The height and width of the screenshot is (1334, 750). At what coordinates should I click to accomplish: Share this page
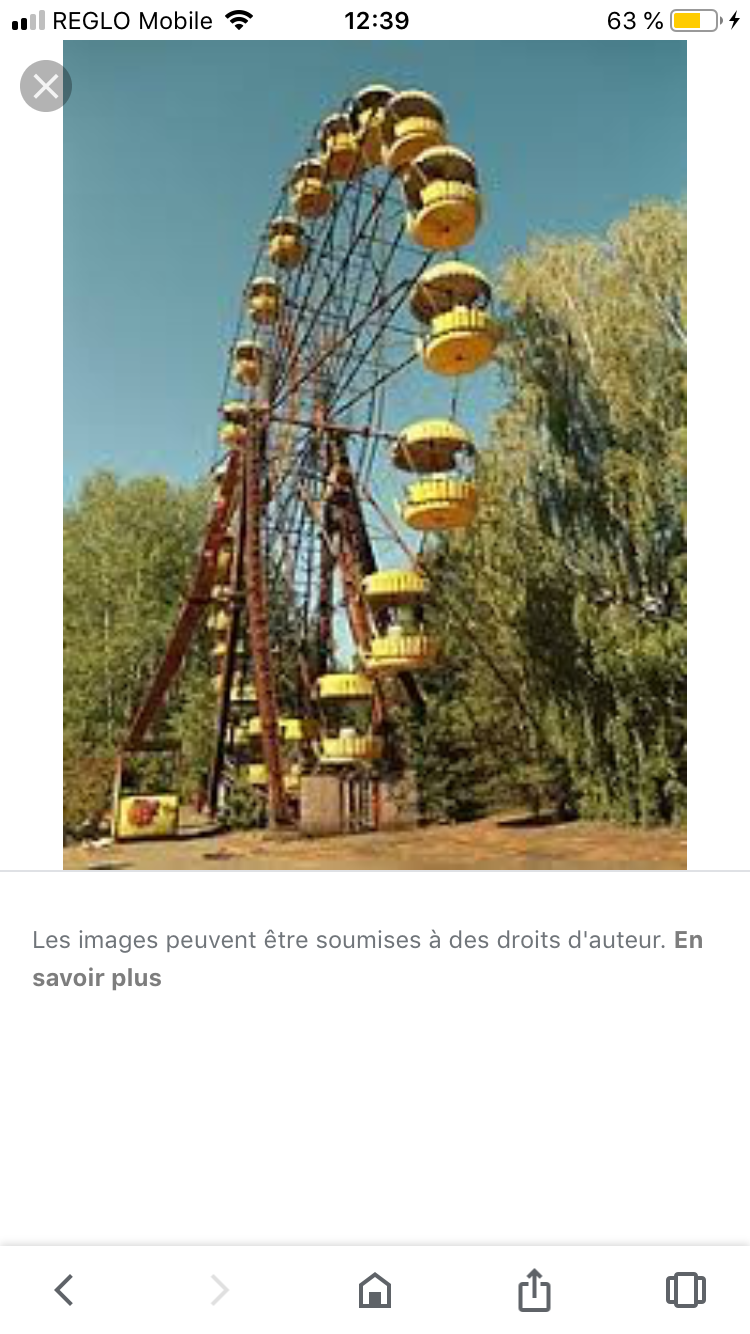pyautogui.click(x=535, y=1288)
